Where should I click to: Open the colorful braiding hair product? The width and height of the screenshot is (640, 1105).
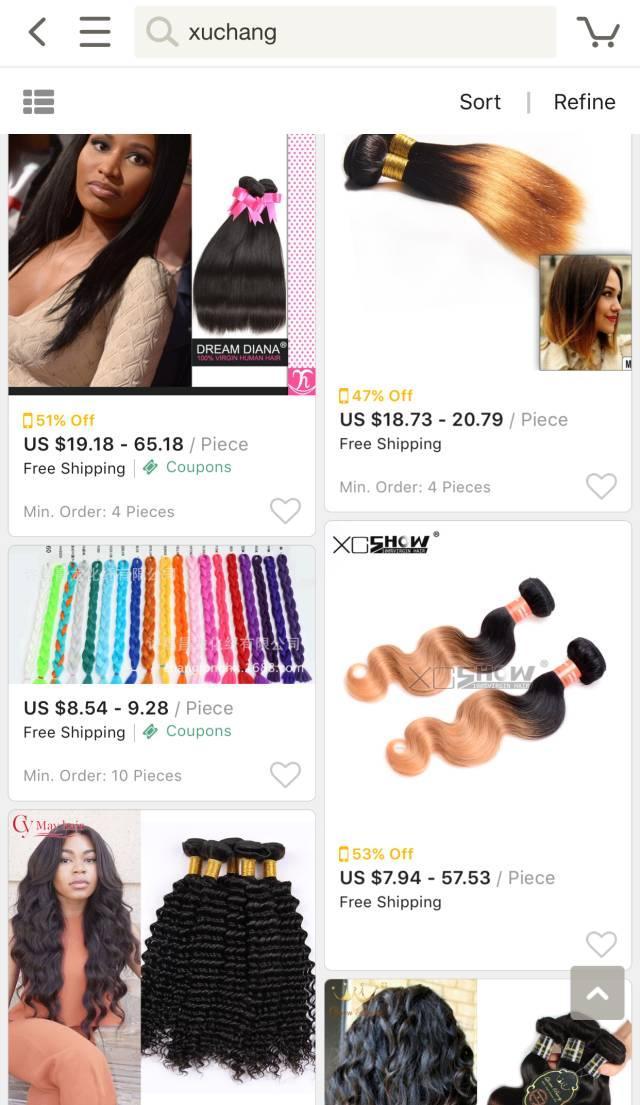click(162, 615)
